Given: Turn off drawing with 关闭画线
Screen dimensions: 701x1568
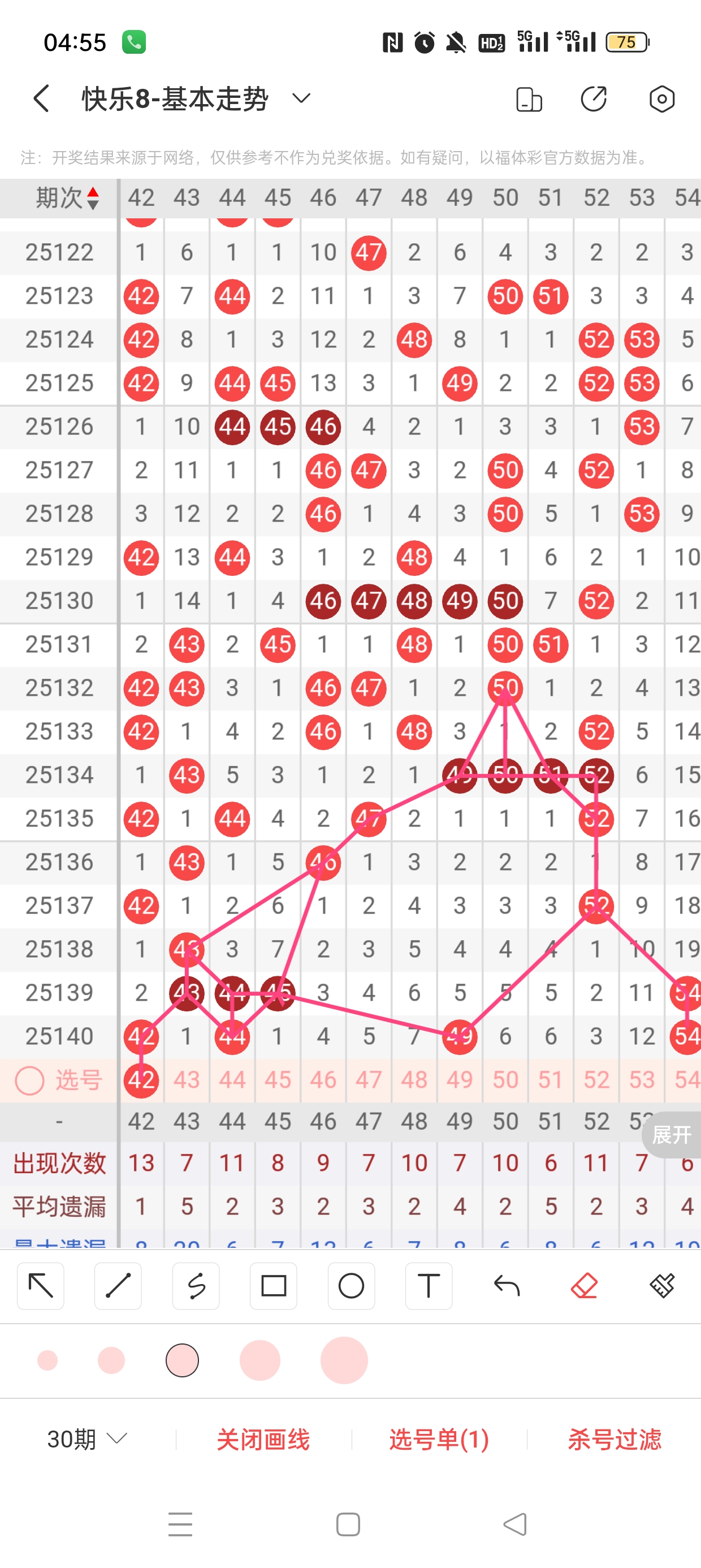Looking at the screenshot, I should coord(263,1439).
